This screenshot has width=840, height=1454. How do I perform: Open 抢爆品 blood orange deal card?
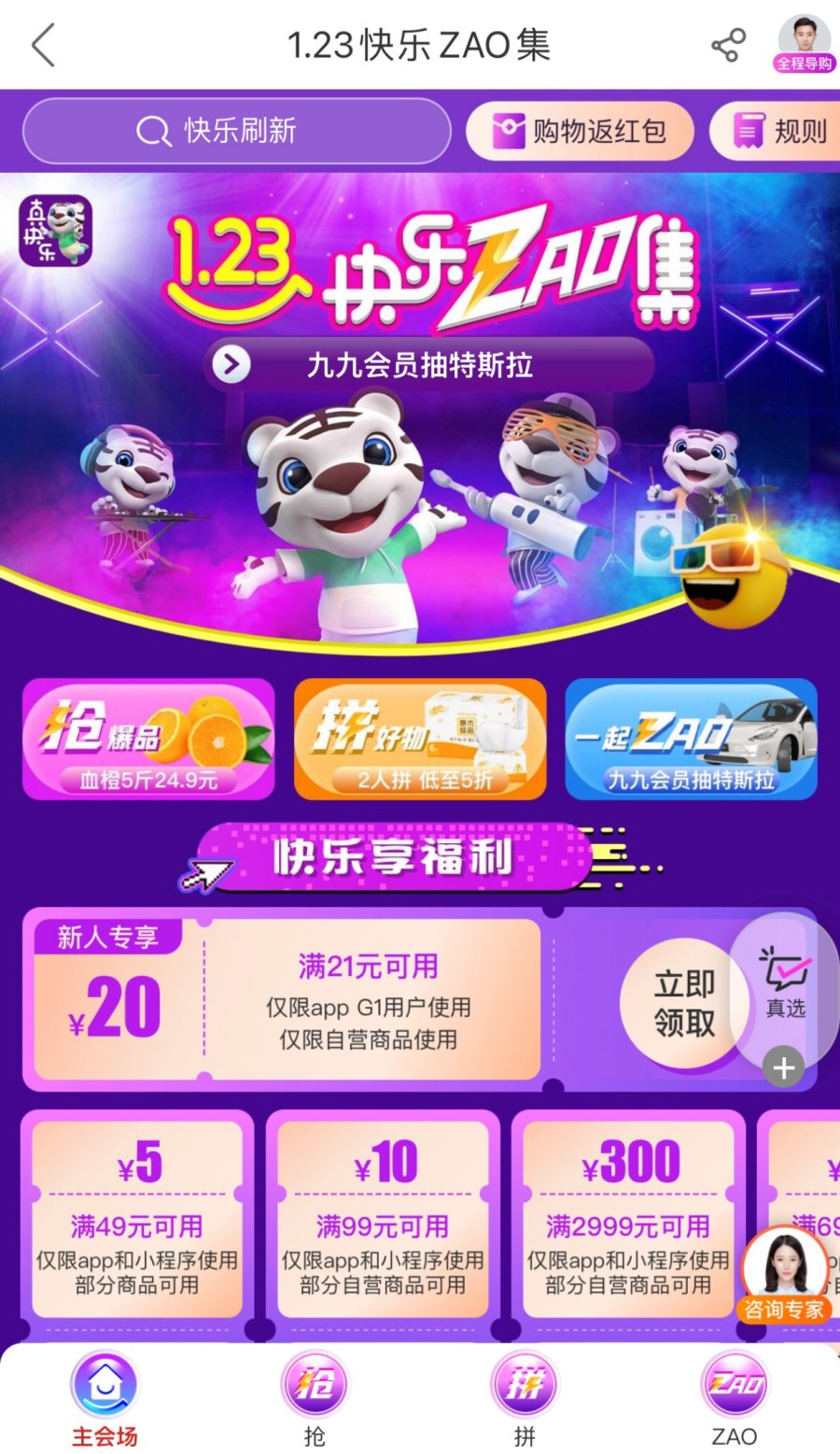148,739
